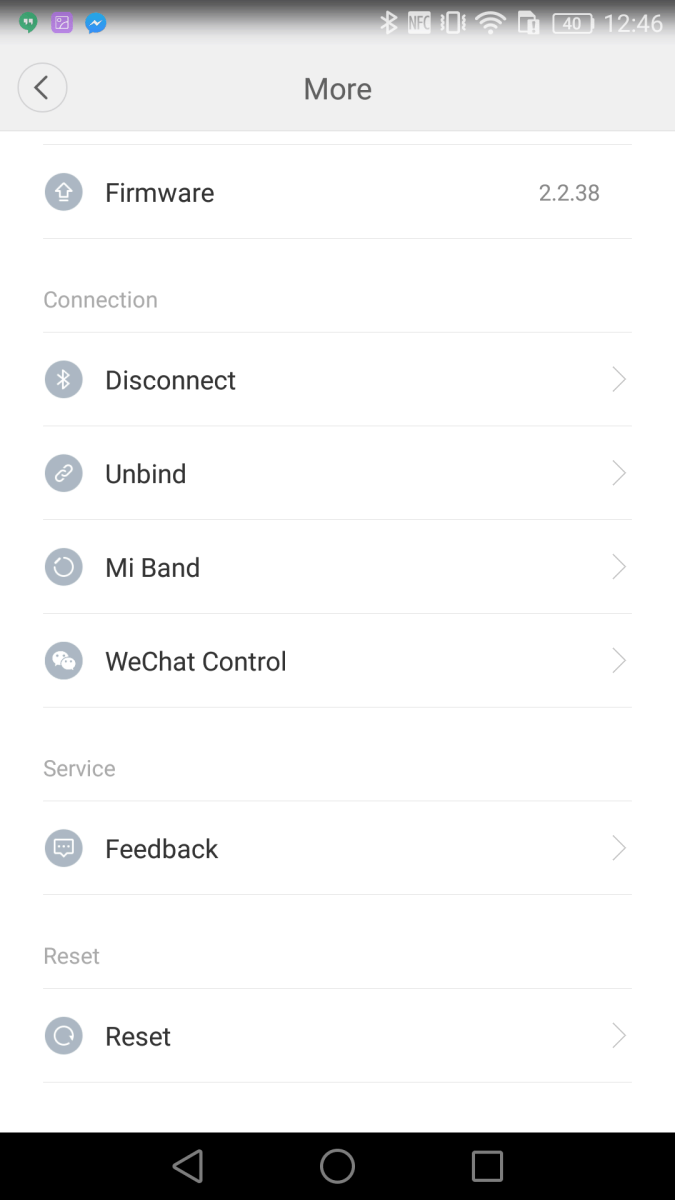Open WeChat Control
Screen dimensions: 675x1200
click(337, 661)
